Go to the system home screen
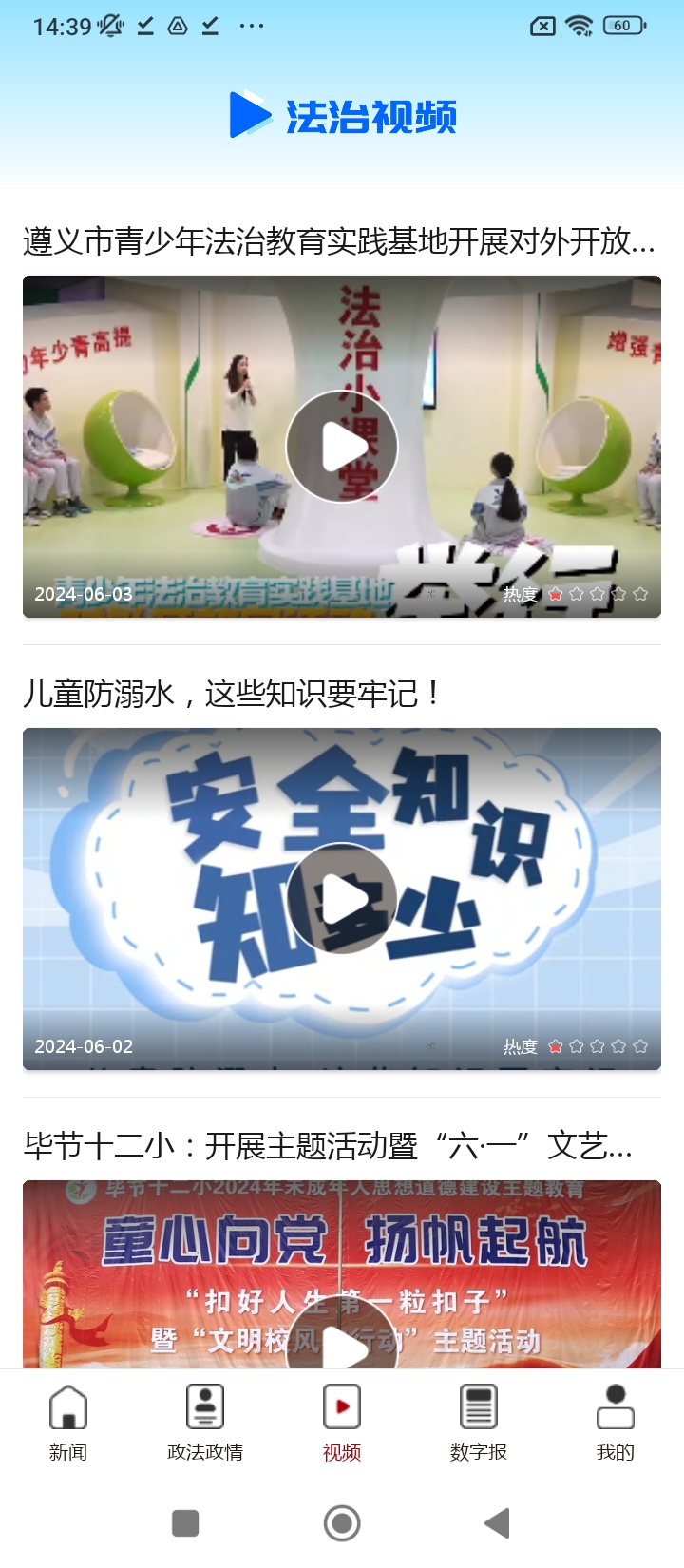The width and height of the screenshot is (684, 1568). point(342,1523)
